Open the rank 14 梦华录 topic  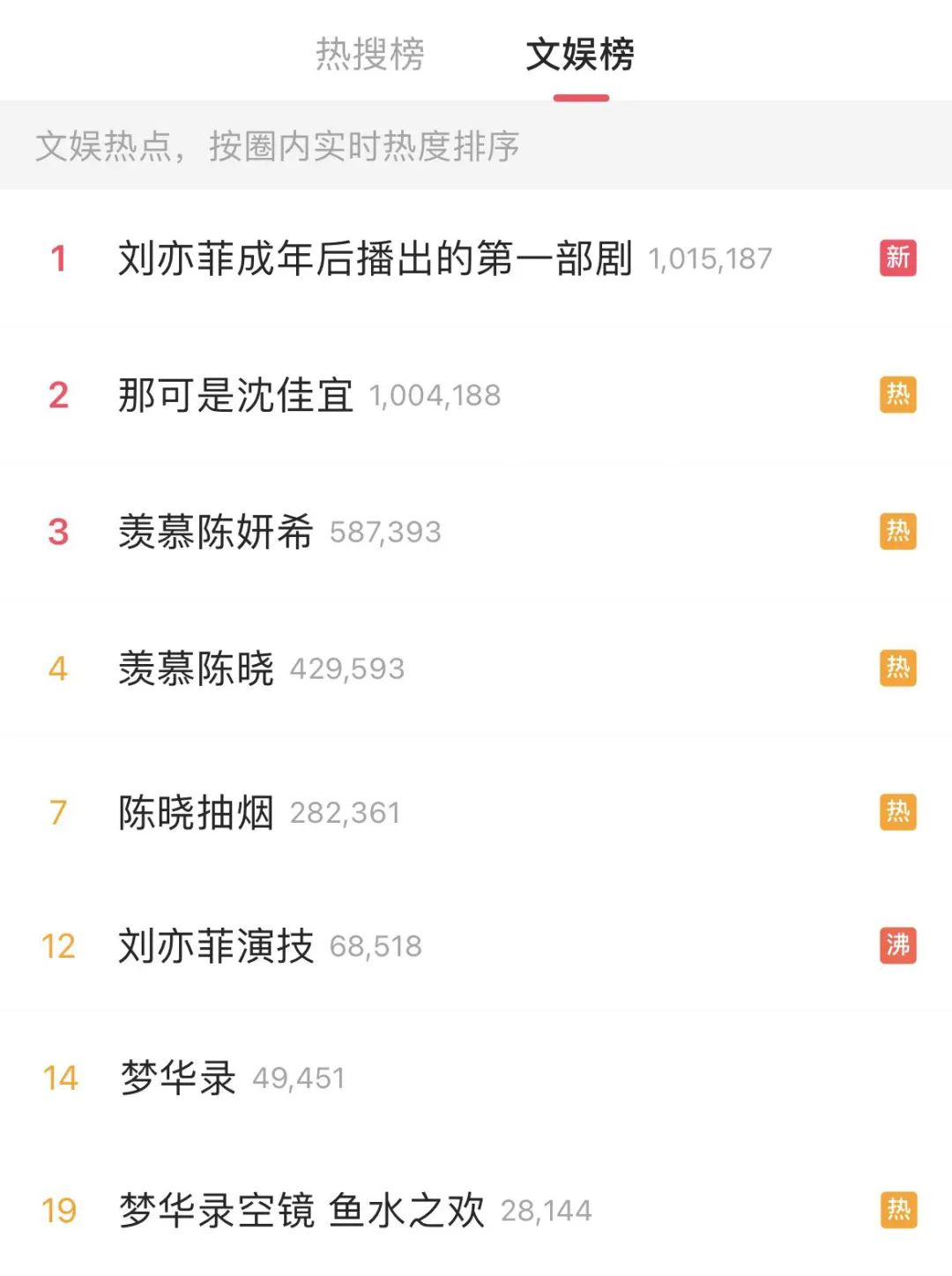[x=179, y=1078]
